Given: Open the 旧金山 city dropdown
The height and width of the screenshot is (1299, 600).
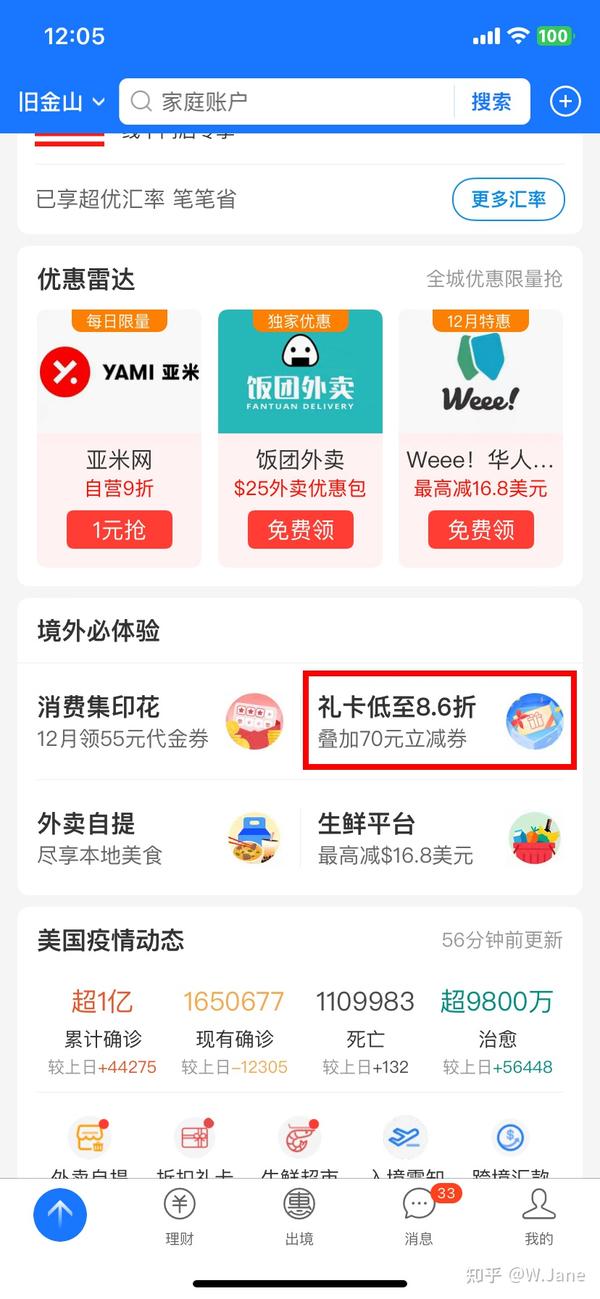Looking at the screenshot, I should click(x=61, y=101).
